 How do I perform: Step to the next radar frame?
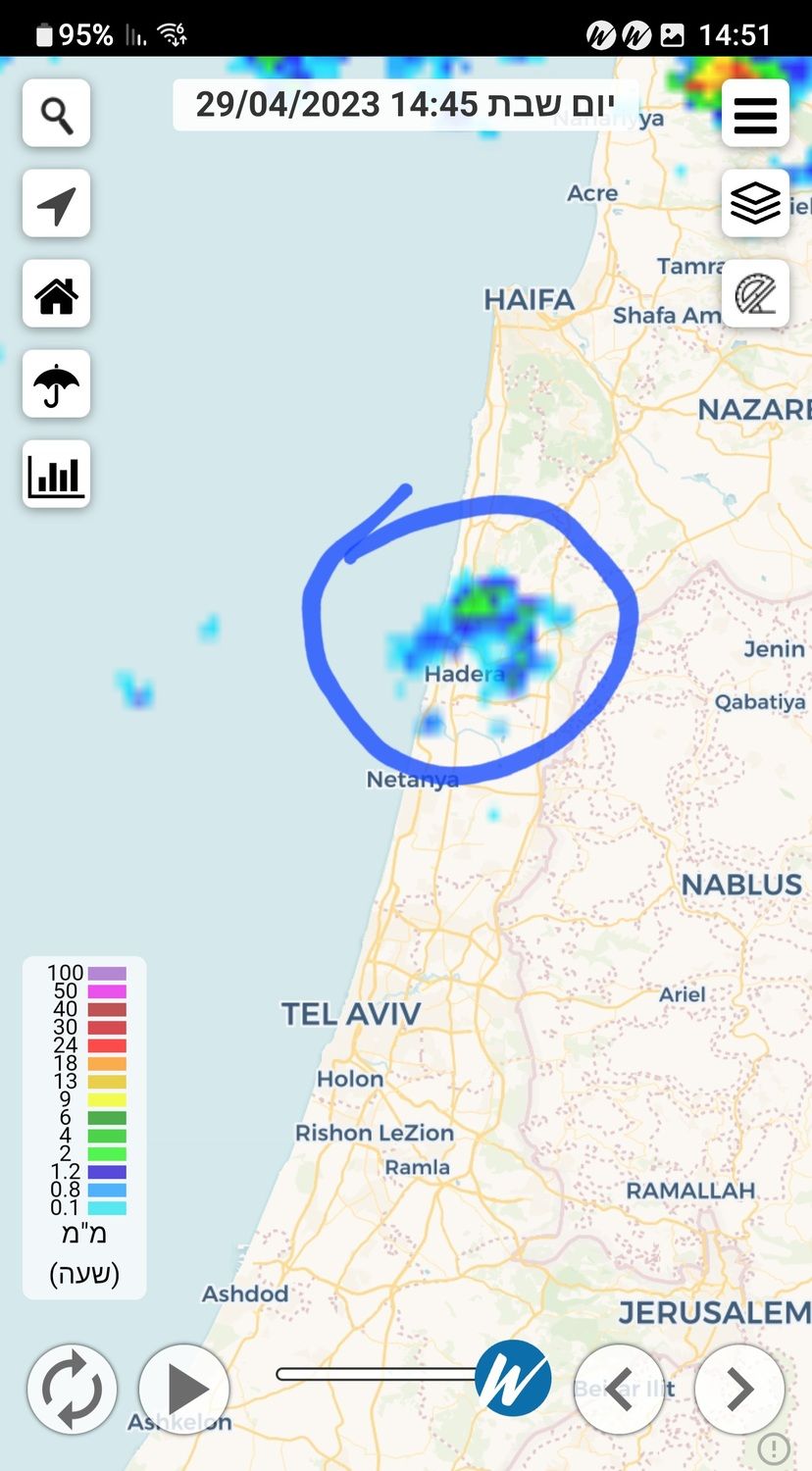[x=739, y=1390]
